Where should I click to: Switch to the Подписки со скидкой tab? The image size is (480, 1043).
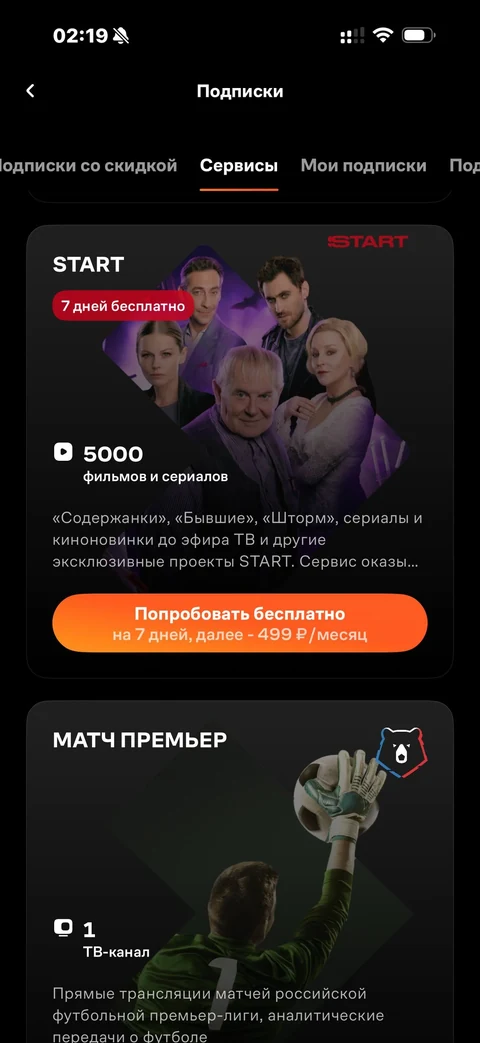[87, 166]
